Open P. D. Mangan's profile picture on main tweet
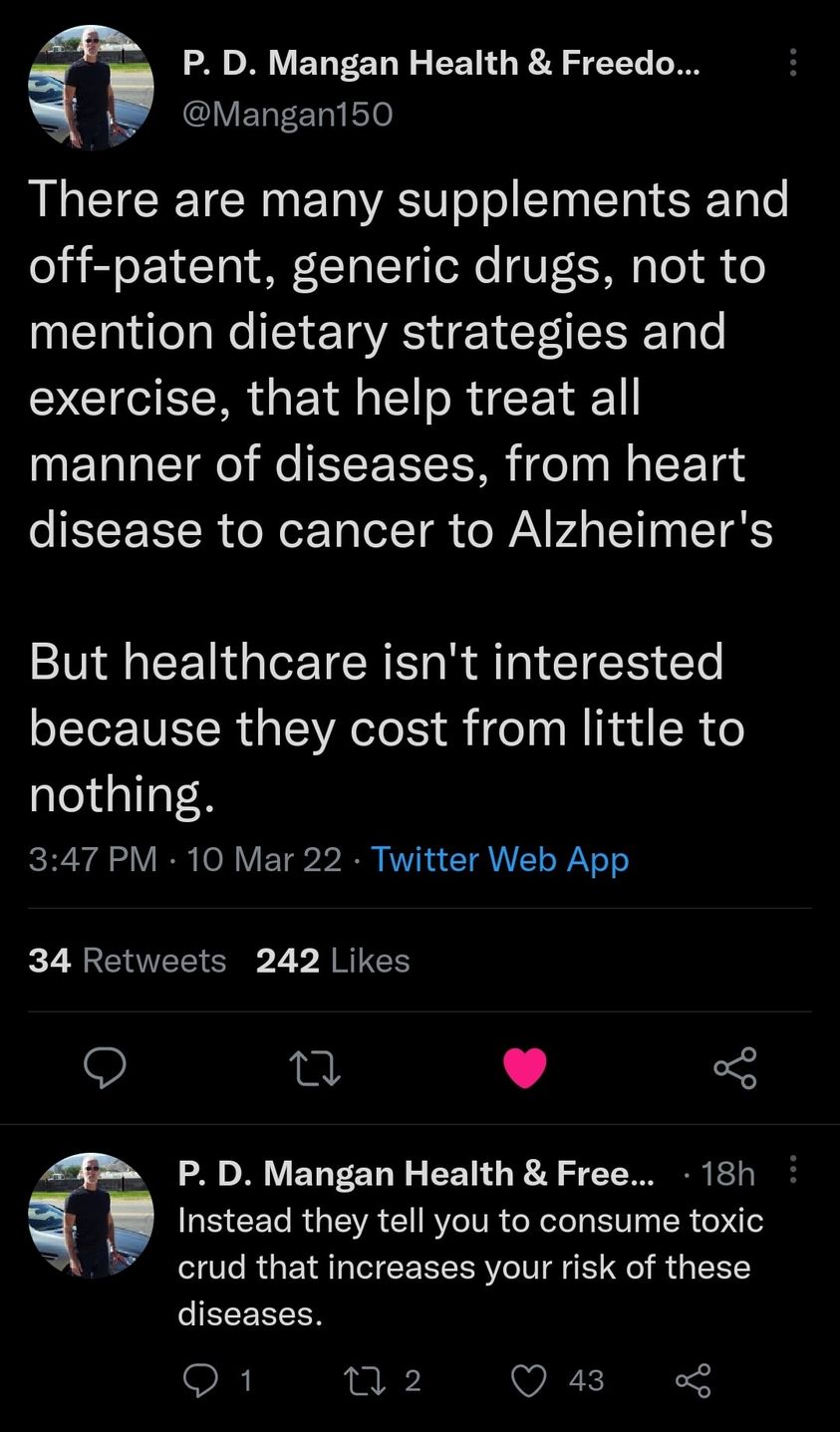Screen dimensions: 840x1432 coord(91,88)
